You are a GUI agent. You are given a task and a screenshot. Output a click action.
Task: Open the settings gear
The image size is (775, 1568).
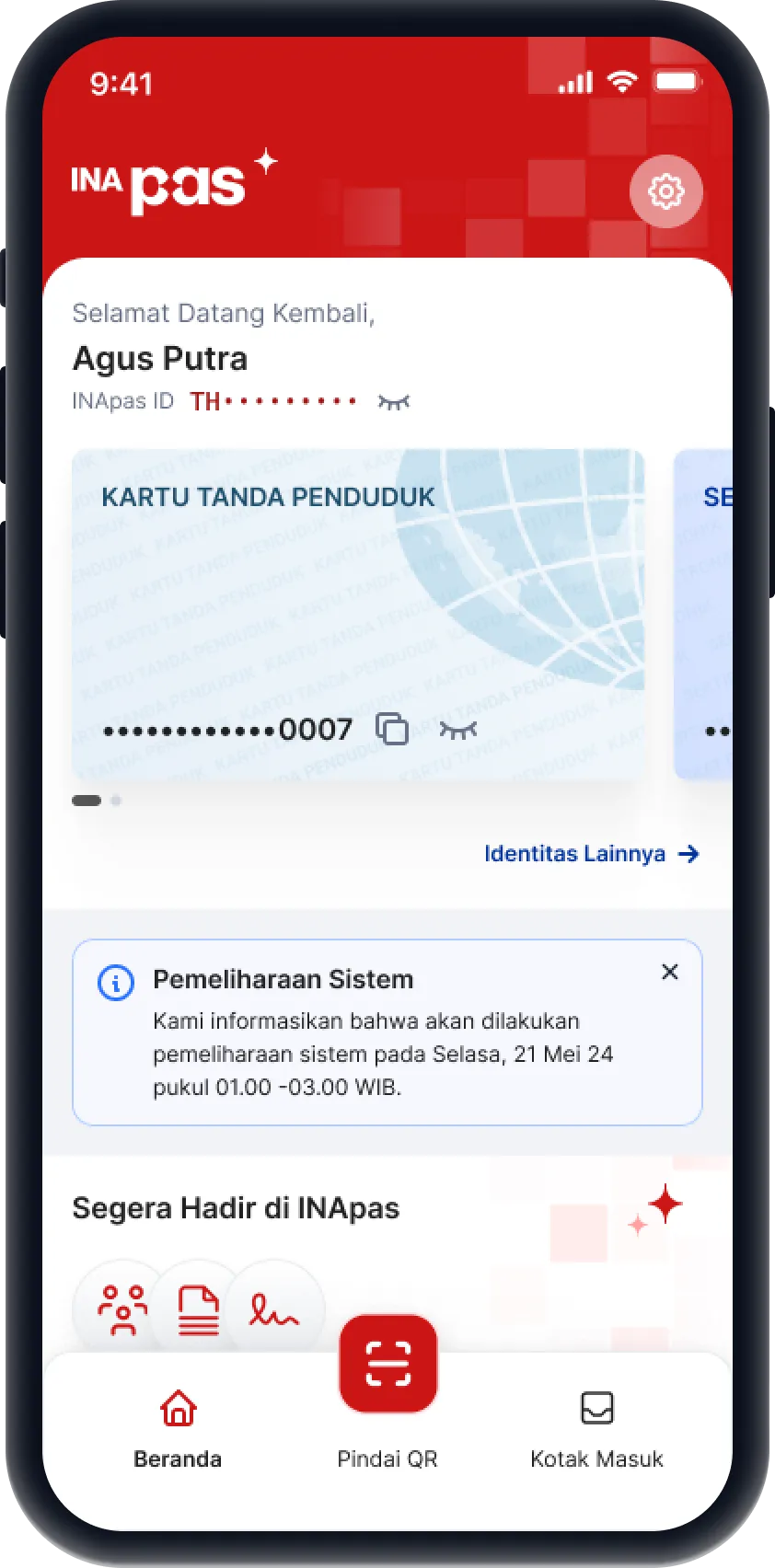[x=665, y=191]
